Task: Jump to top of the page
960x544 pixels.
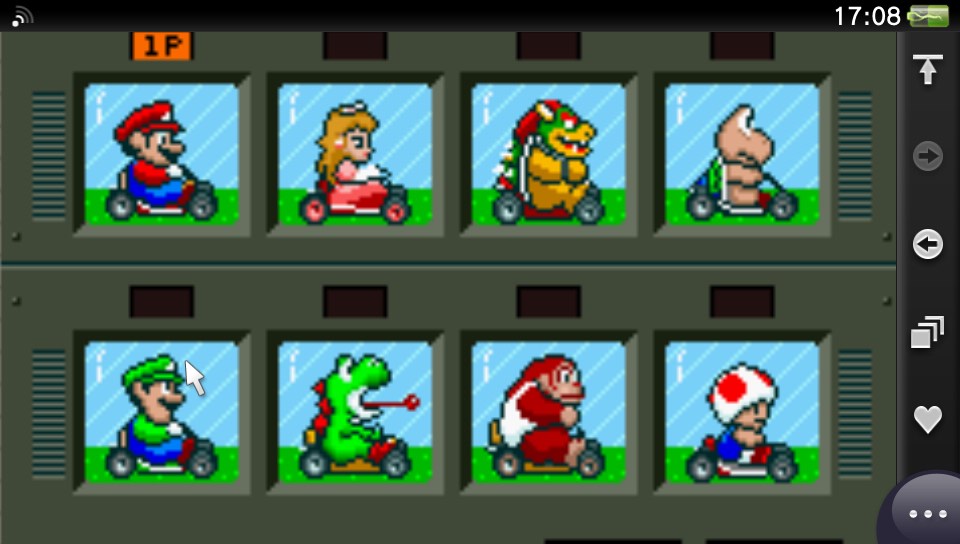Action: tap(928, 69)
